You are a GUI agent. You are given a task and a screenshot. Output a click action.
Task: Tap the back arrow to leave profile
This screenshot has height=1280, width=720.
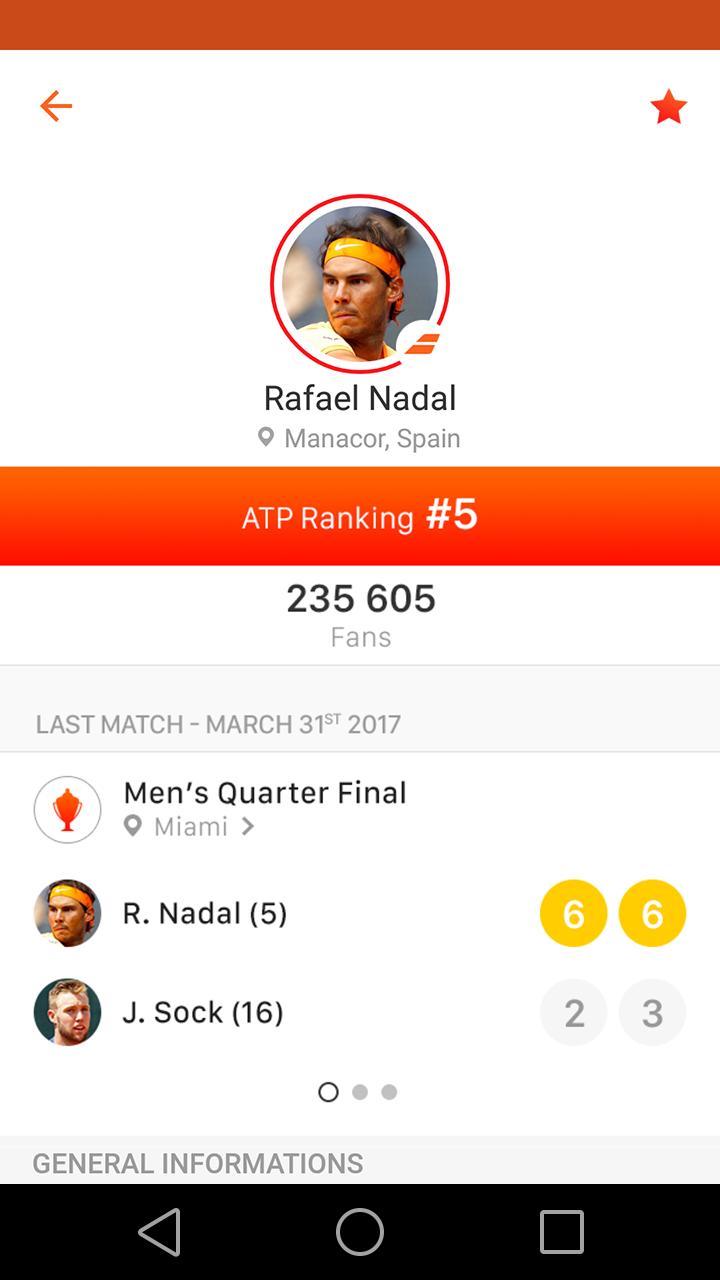tap(55, 106)
